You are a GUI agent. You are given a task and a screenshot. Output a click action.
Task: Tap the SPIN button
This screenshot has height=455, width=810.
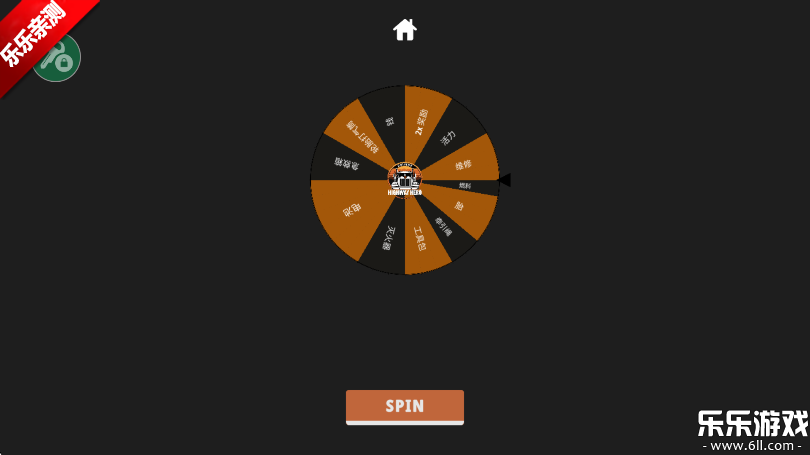click(x=404, y=406)
